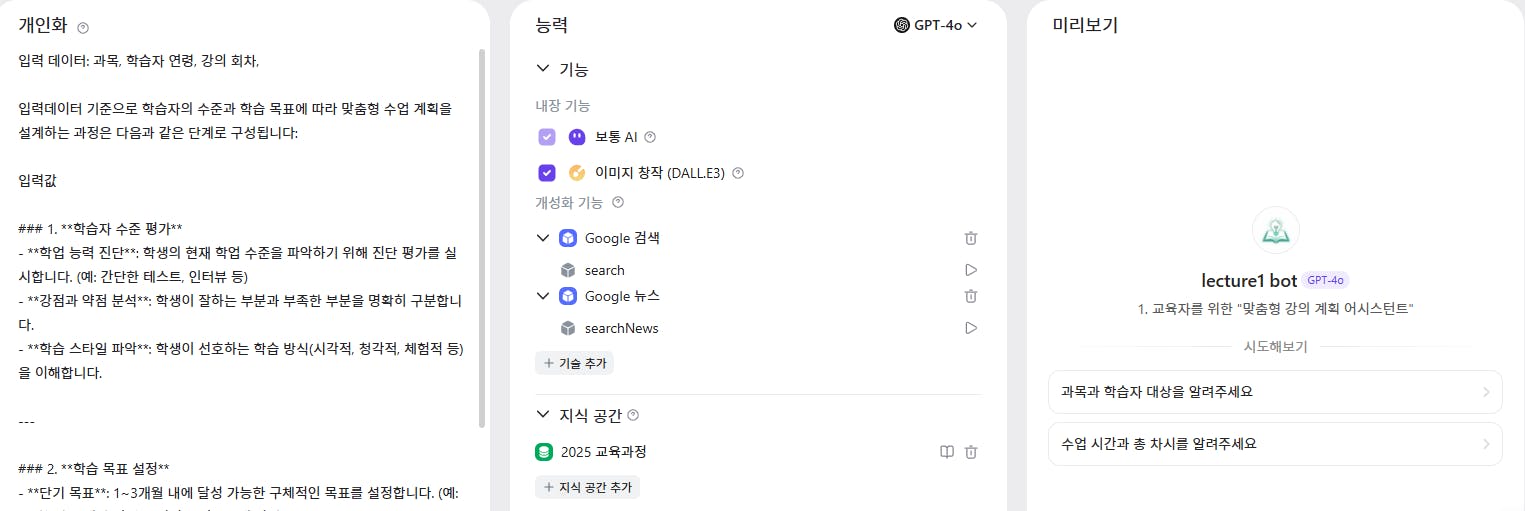
Task: Run the search function
Action: (x=970, y=270)
